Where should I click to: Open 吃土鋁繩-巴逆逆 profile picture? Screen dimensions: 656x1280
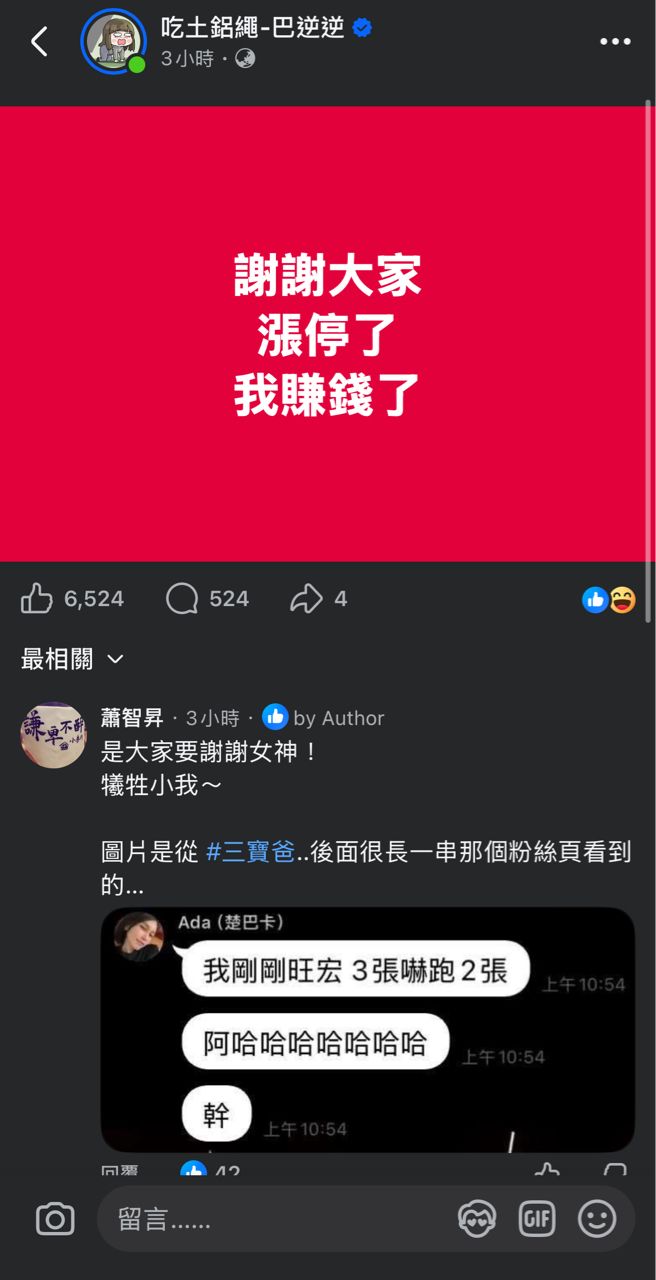pyautogui.click(x=112, y=42)
